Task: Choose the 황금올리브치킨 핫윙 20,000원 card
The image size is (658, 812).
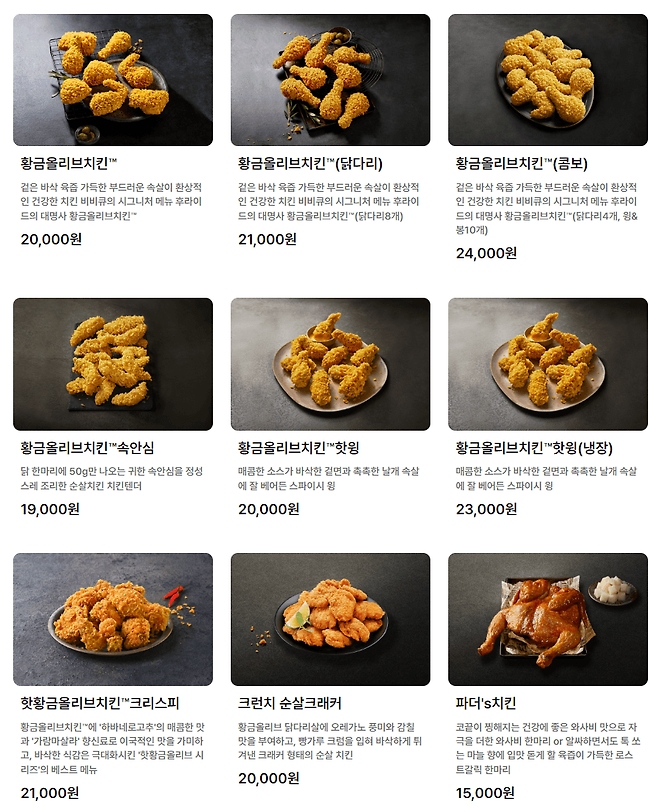Action: [330, 364]
